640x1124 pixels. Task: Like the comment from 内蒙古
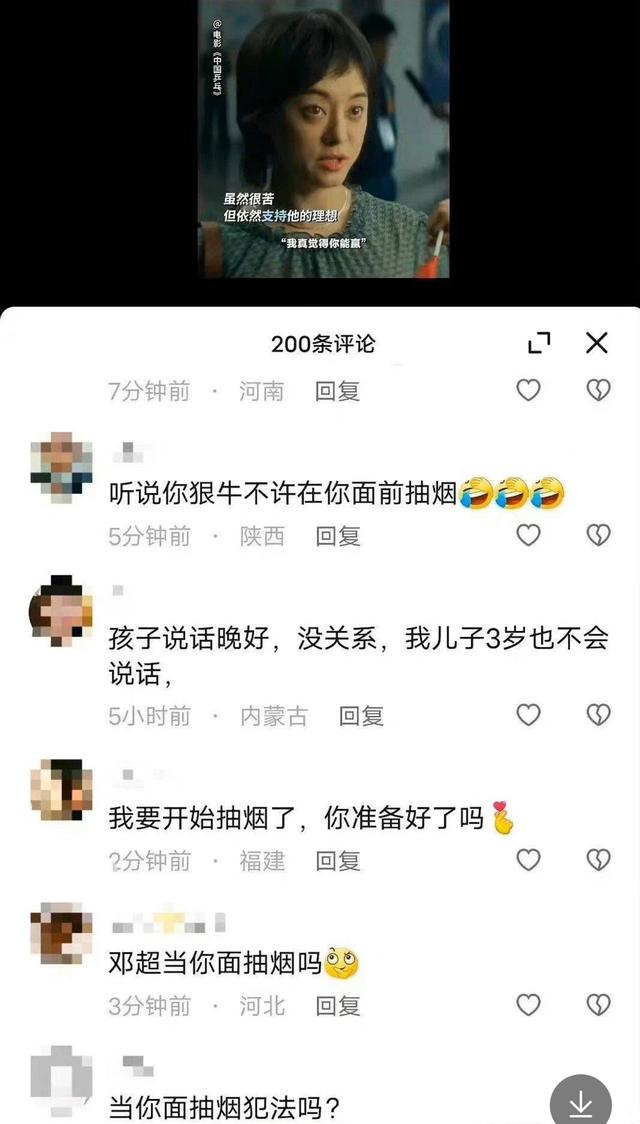pyautogui.click(x=528, y=715)
